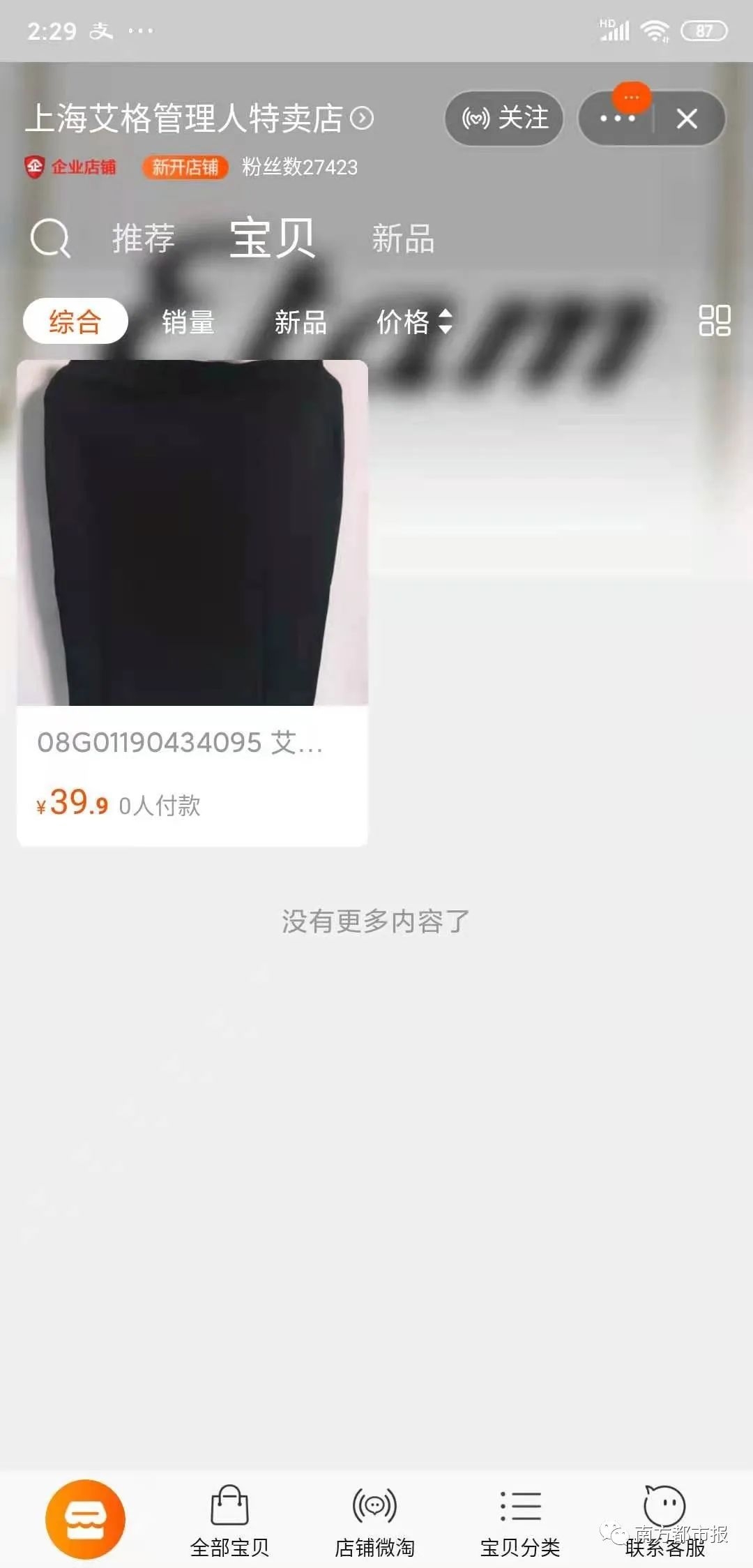Select the 宝贝 tab

[273, 239]
